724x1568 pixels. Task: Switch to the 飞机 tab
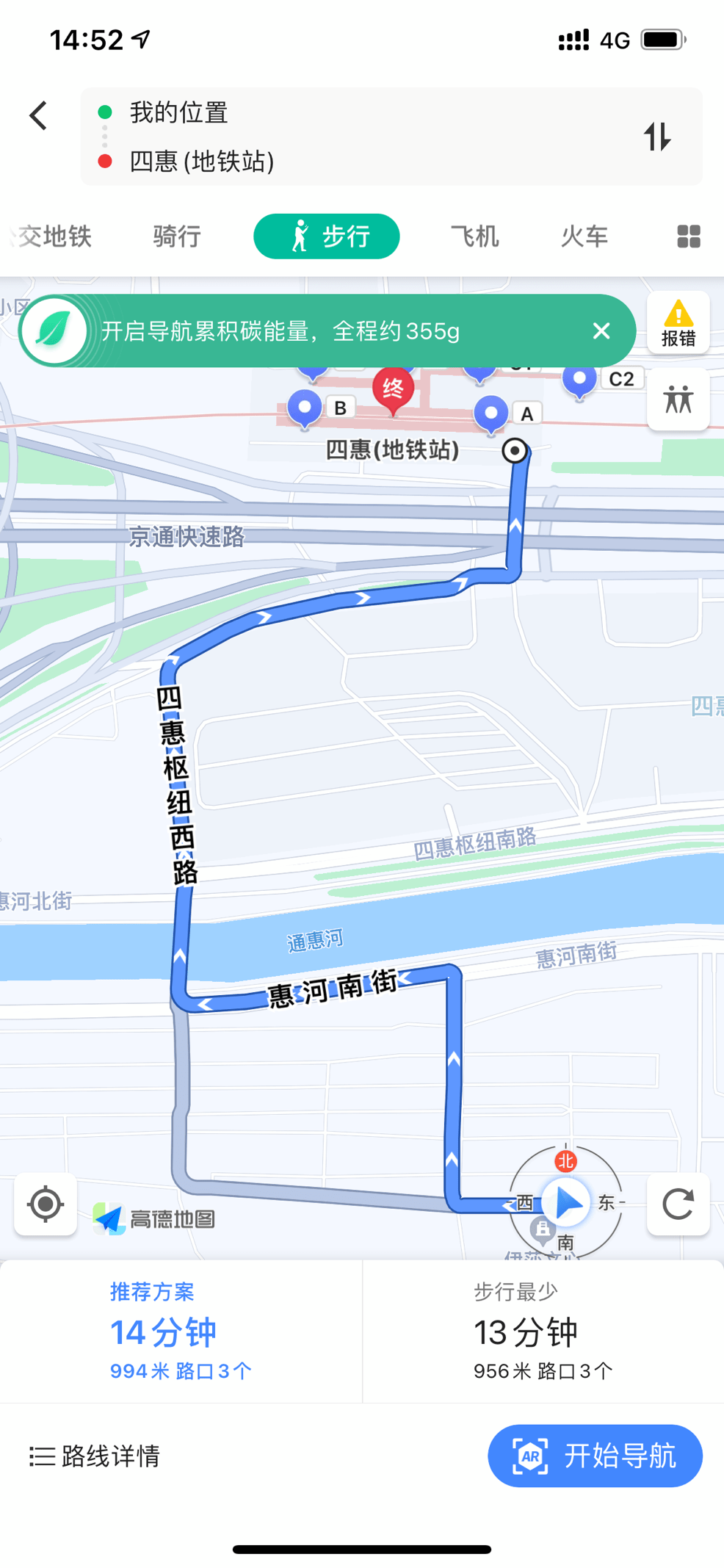[474, 236]
